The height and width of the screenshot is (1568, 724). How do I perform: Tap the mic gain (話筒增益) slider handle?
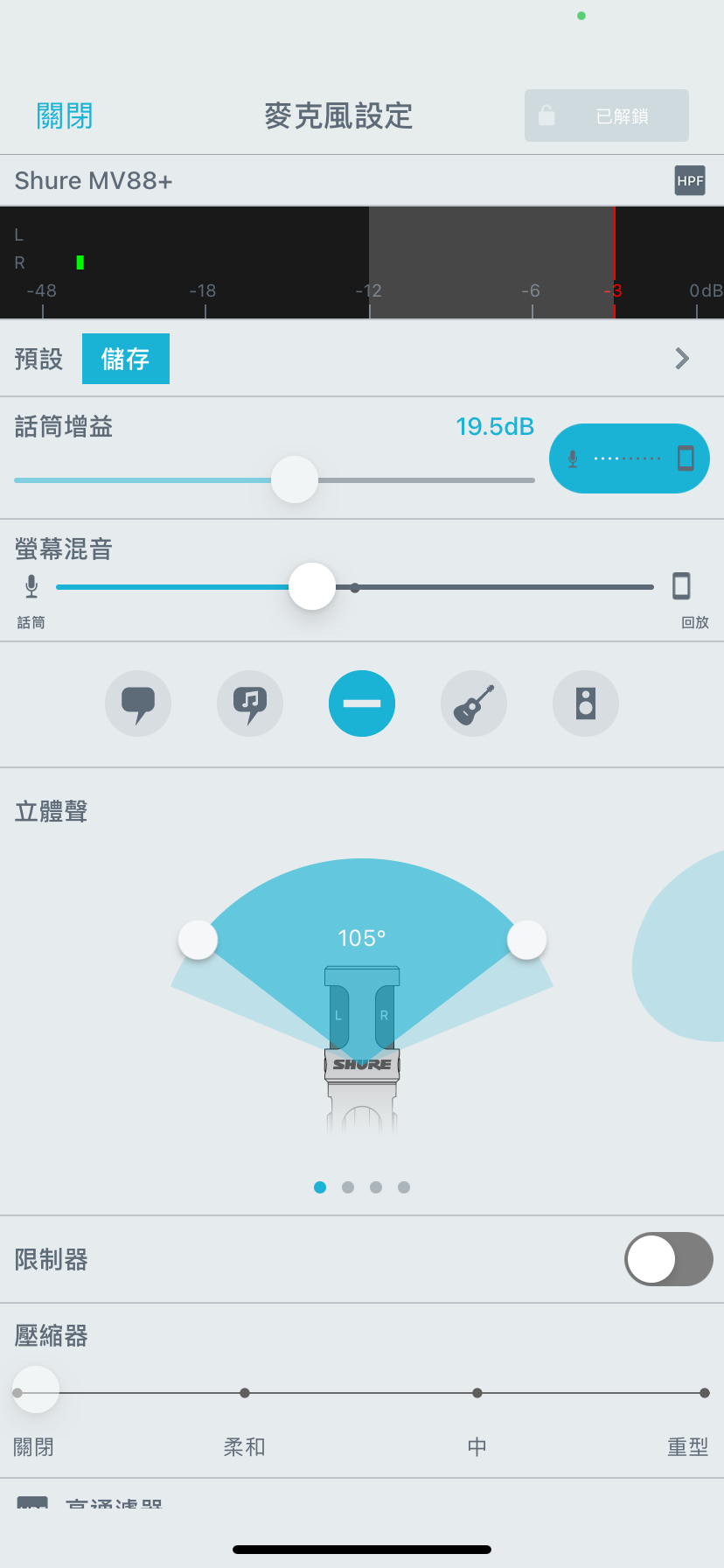[x=295, y=479]
